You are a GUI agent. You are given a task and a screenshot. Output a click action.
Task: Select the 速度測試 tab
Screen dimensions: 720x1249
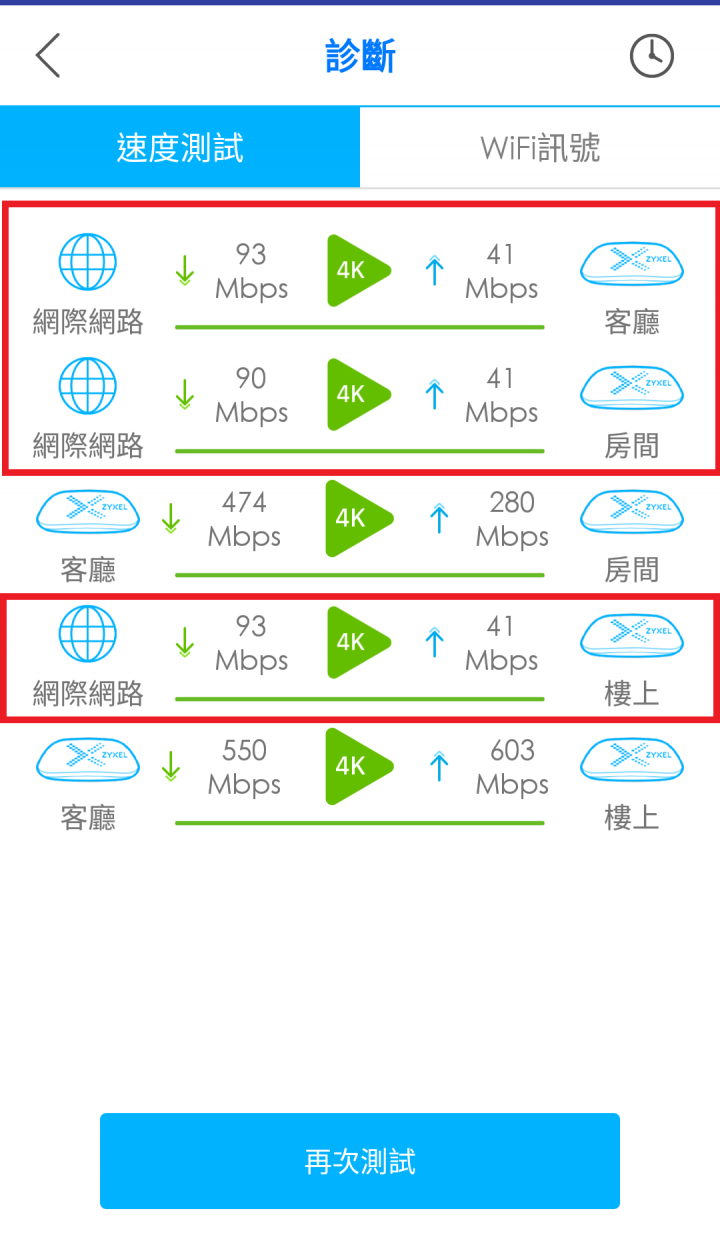point(180,148)
